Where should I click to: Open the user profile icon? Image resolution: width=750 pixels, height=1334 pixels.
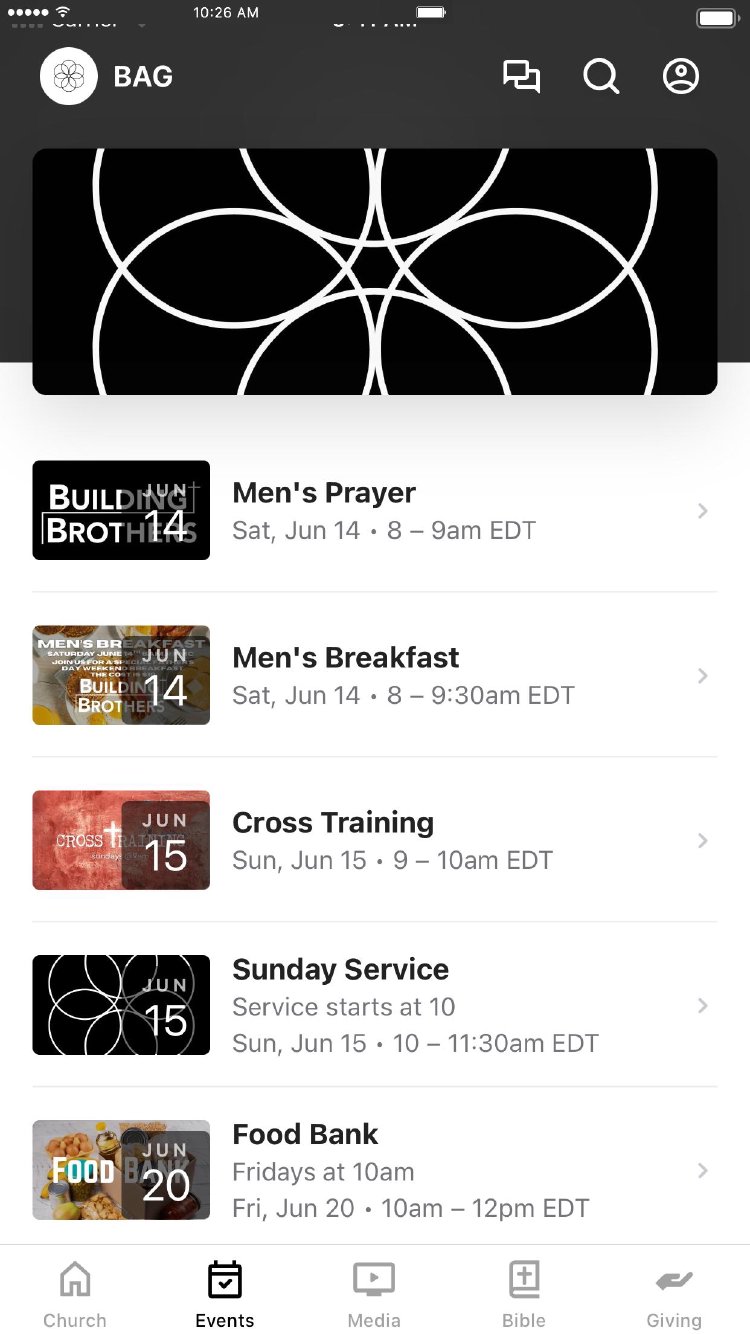[x=681, y=77]
